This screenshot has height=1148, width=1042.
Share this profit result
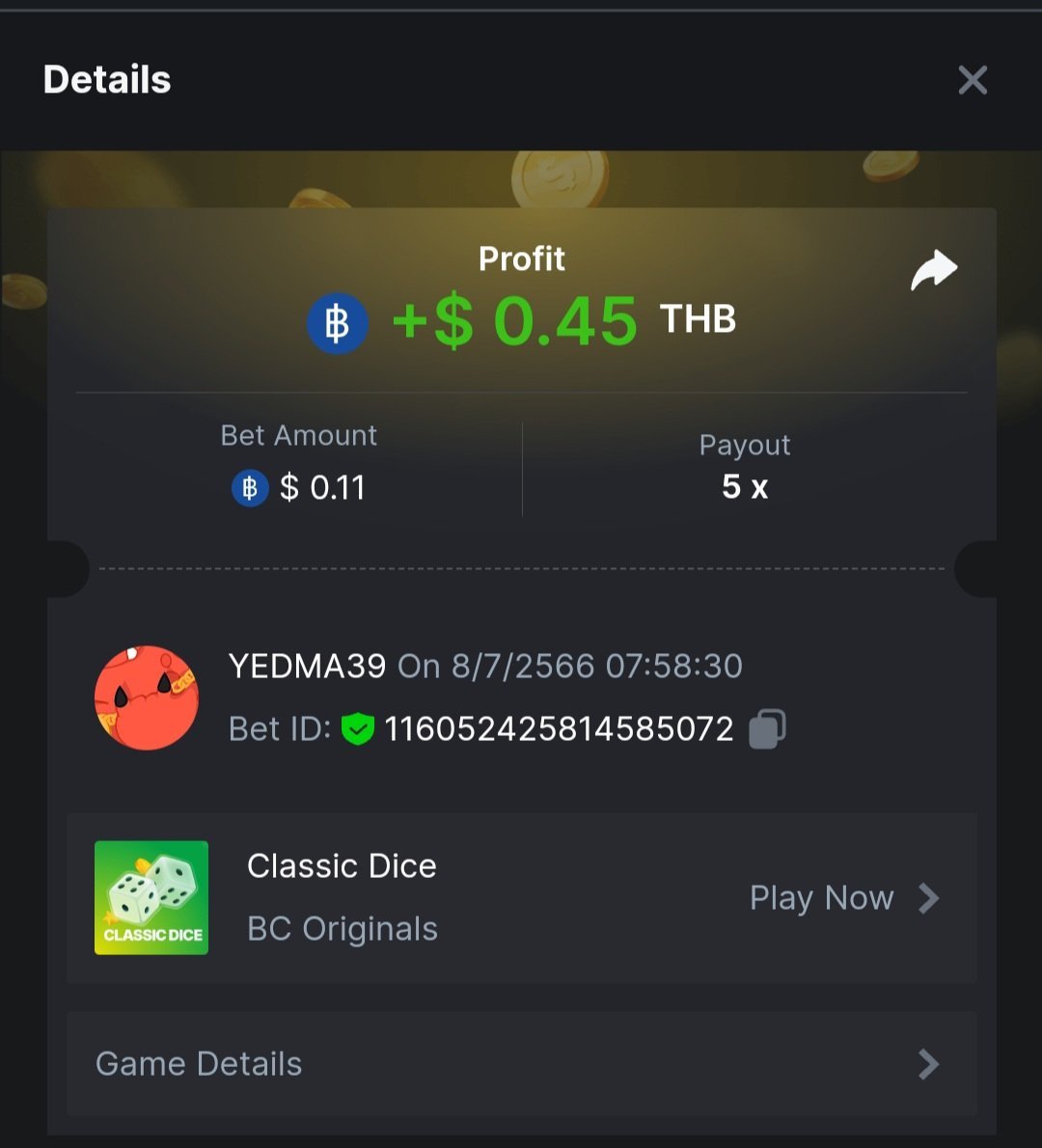(x=933, y=271)
